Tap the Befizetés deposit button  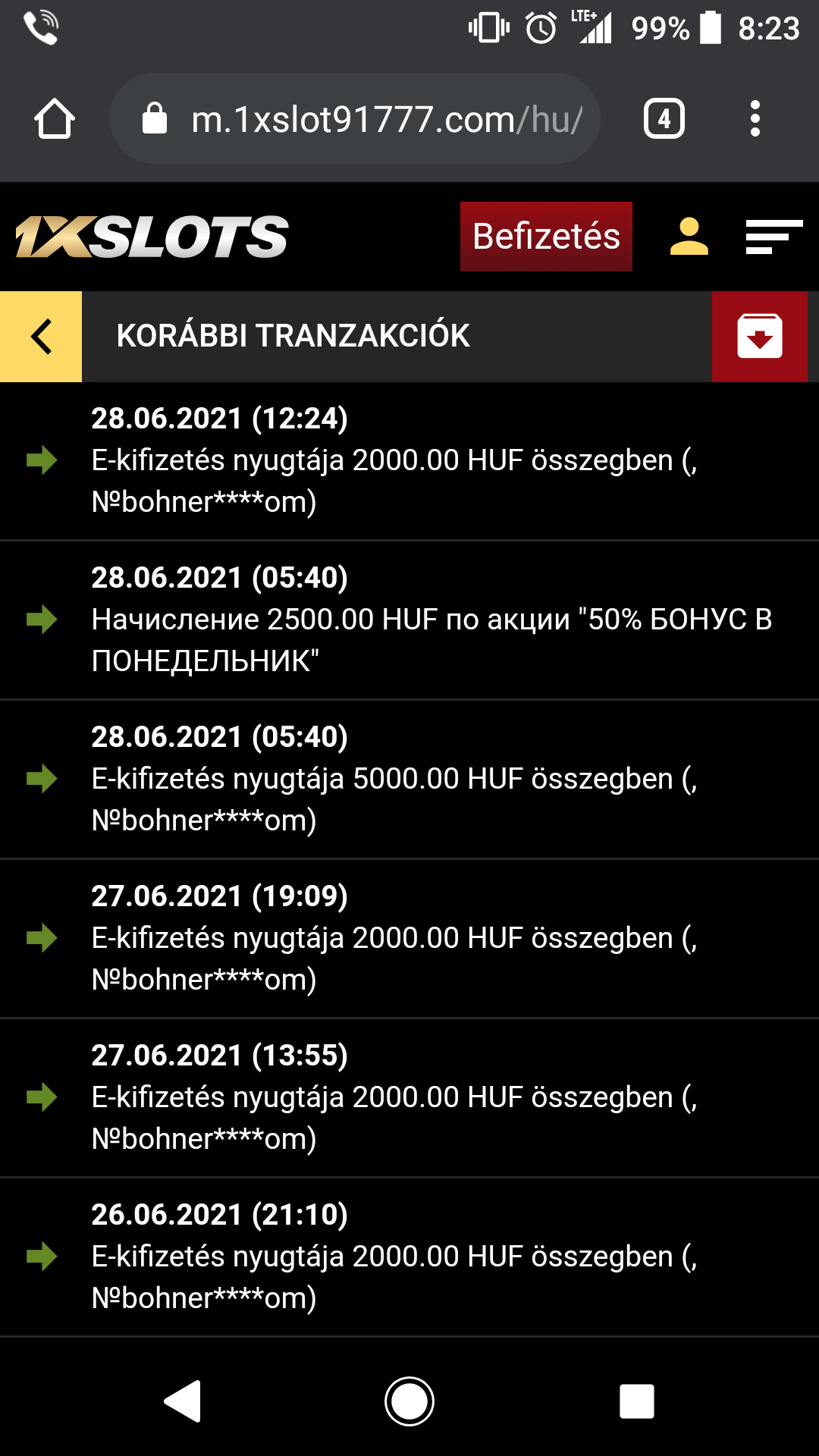[x=546, y=237]
